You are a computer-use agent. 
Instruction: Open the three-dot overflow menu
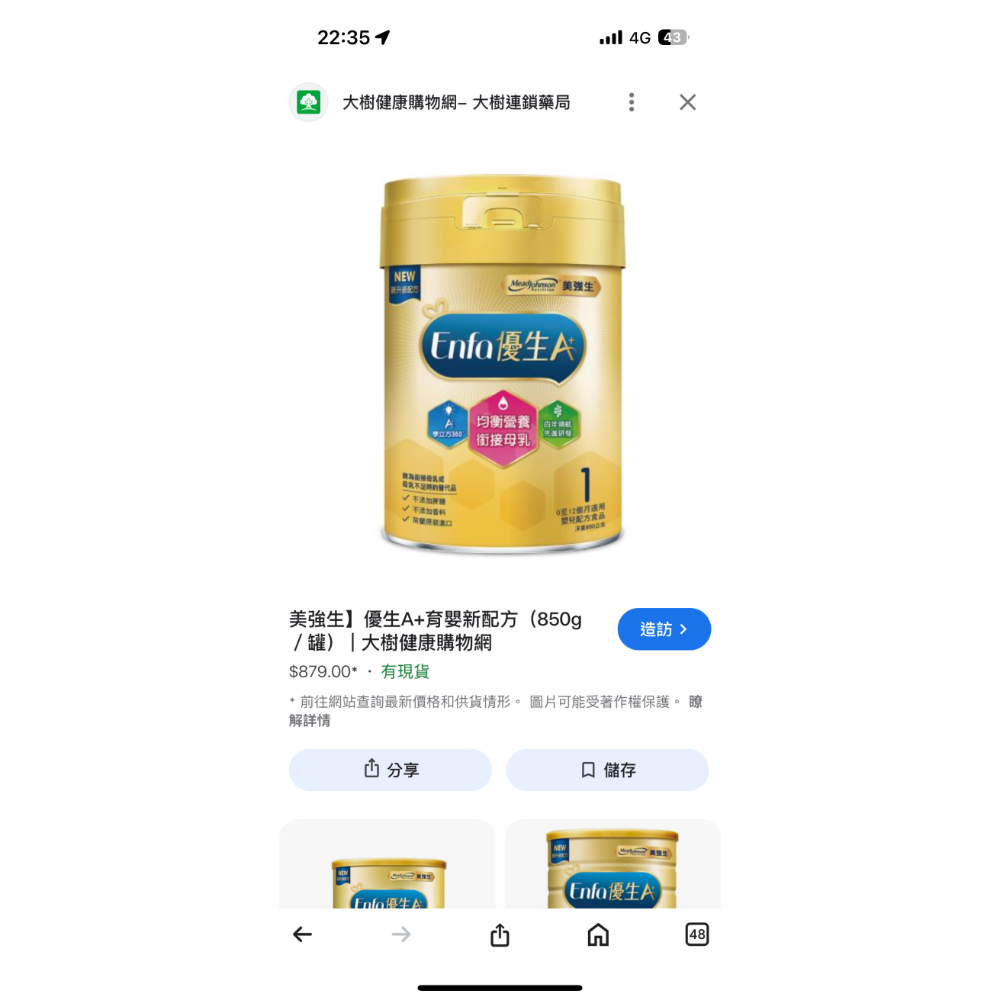click(x=631, y=102)
